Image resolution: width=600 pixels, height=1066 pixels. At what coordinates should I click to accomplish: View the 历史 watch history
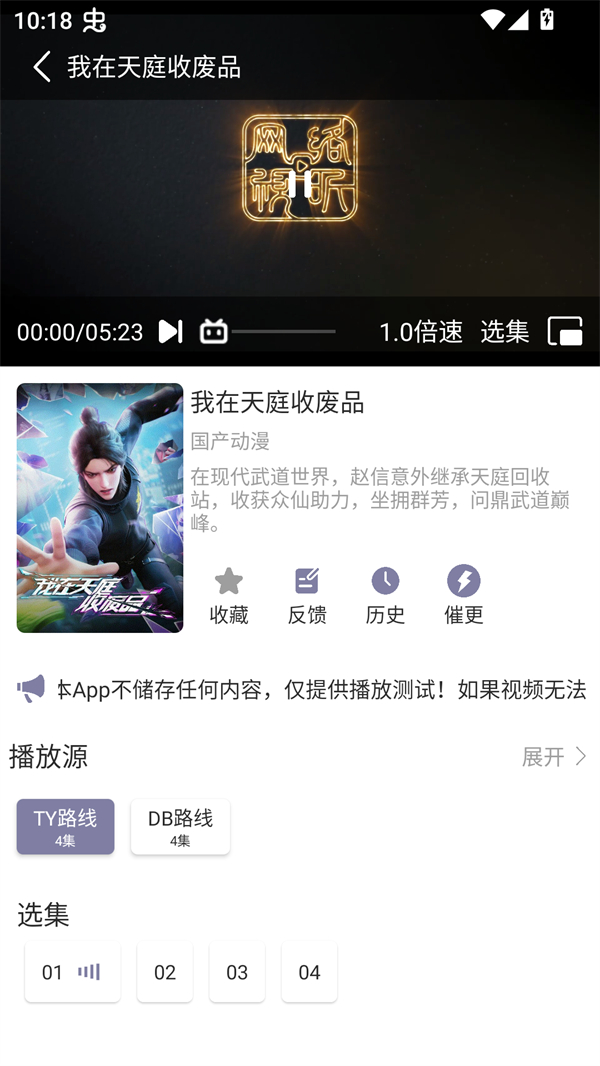click(385, 595)
